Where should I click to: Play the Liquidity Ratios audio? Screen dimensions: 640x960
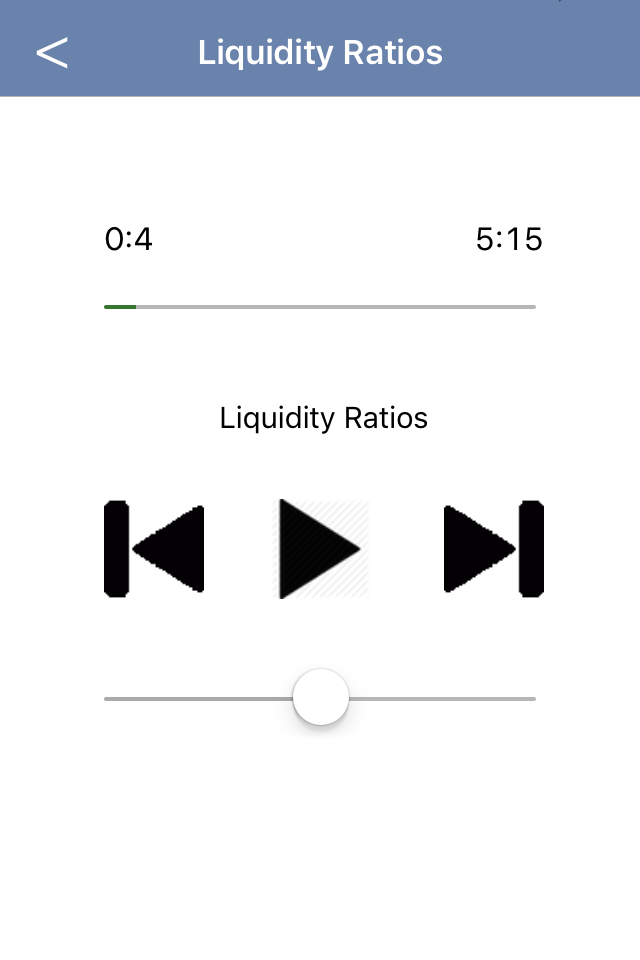322,549
